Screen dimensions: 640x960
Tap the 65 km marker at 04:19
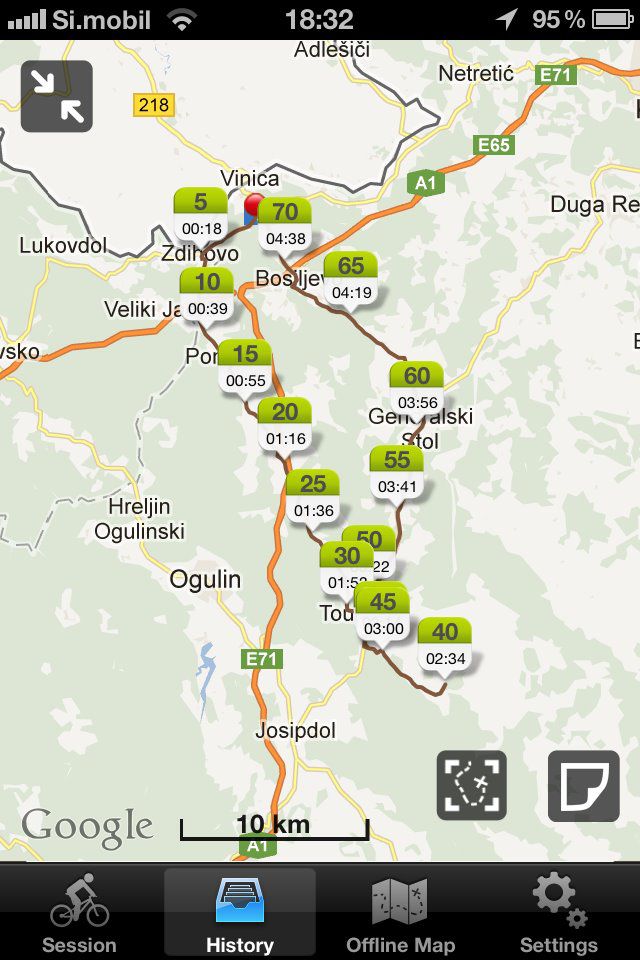(351, 278)
